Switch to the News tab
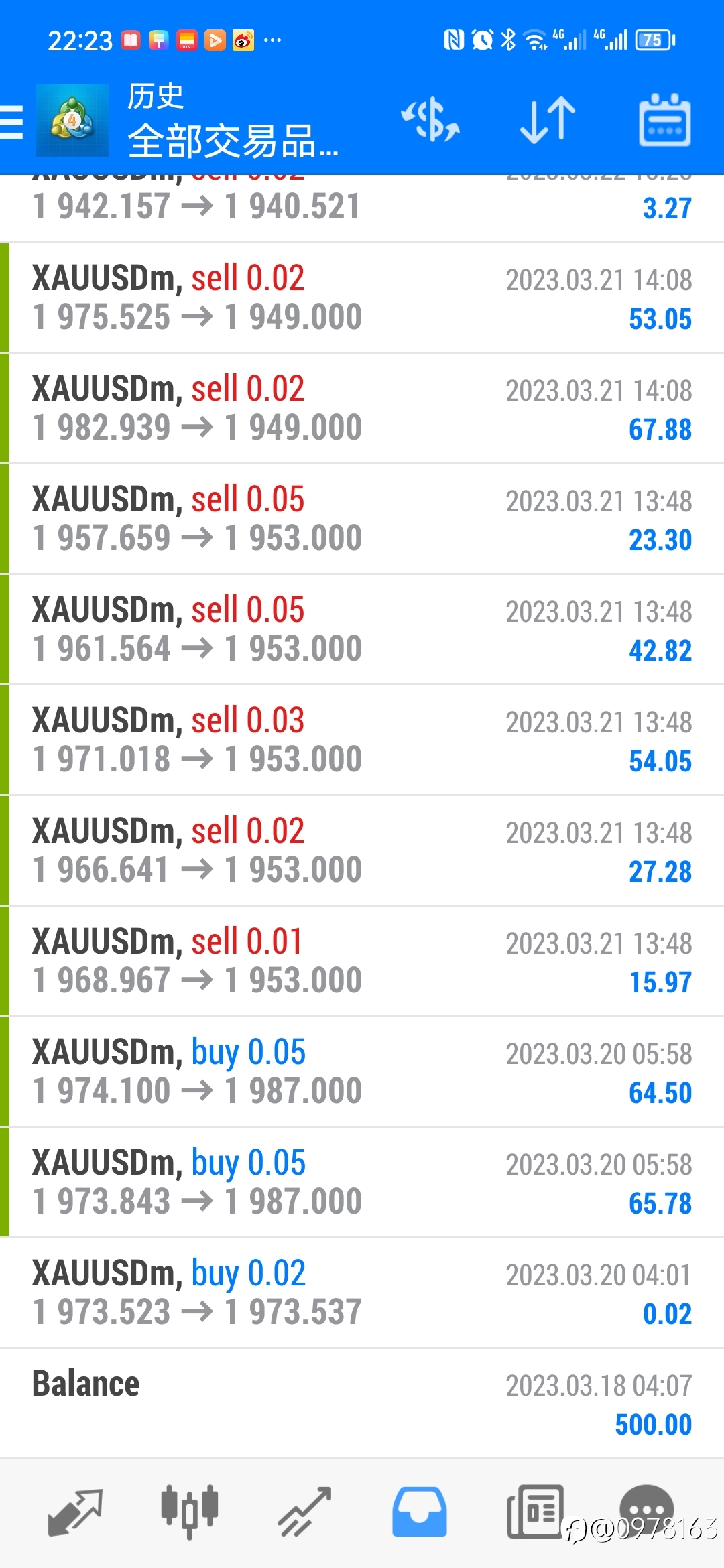 point(535,1512)
